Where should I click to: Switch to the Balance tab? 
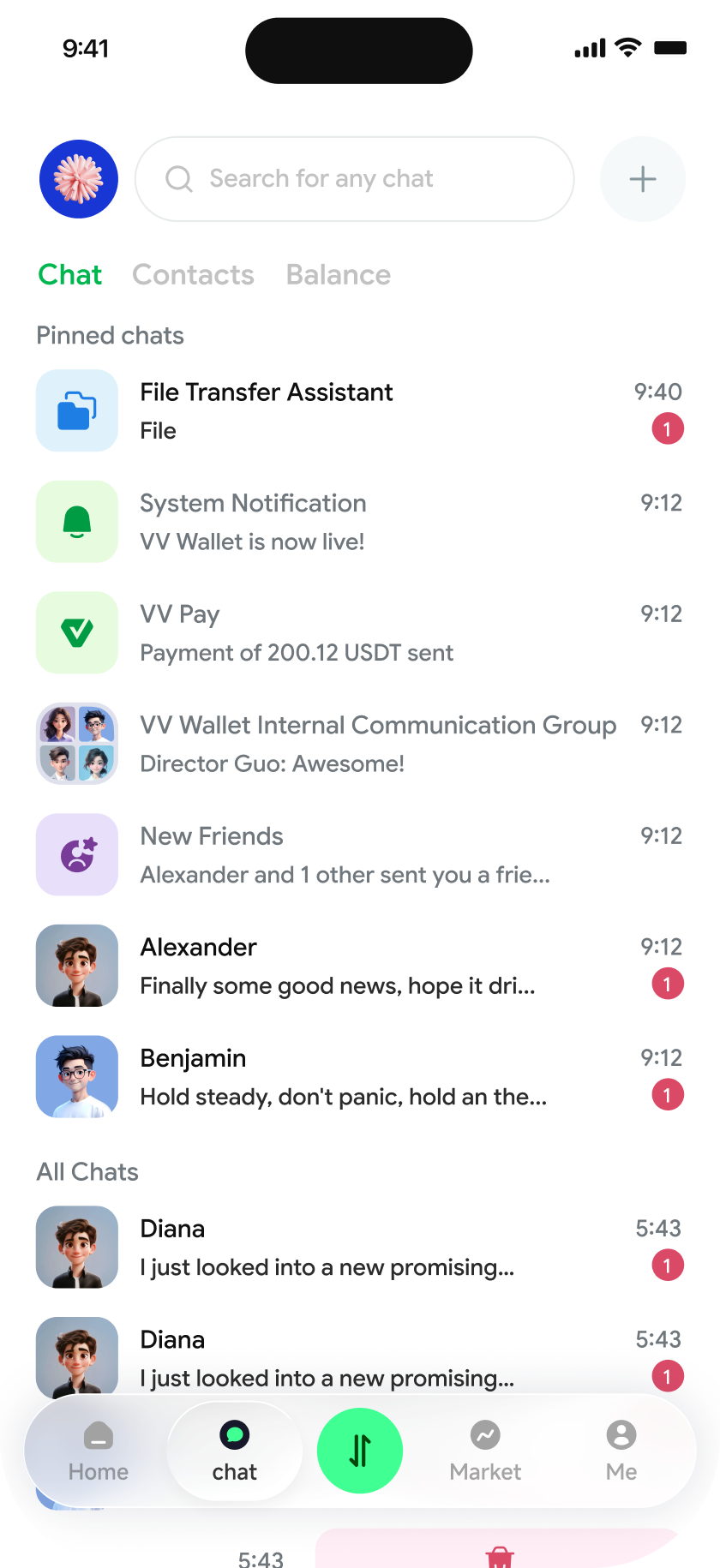pyautogui.click(x=339, y=275)
